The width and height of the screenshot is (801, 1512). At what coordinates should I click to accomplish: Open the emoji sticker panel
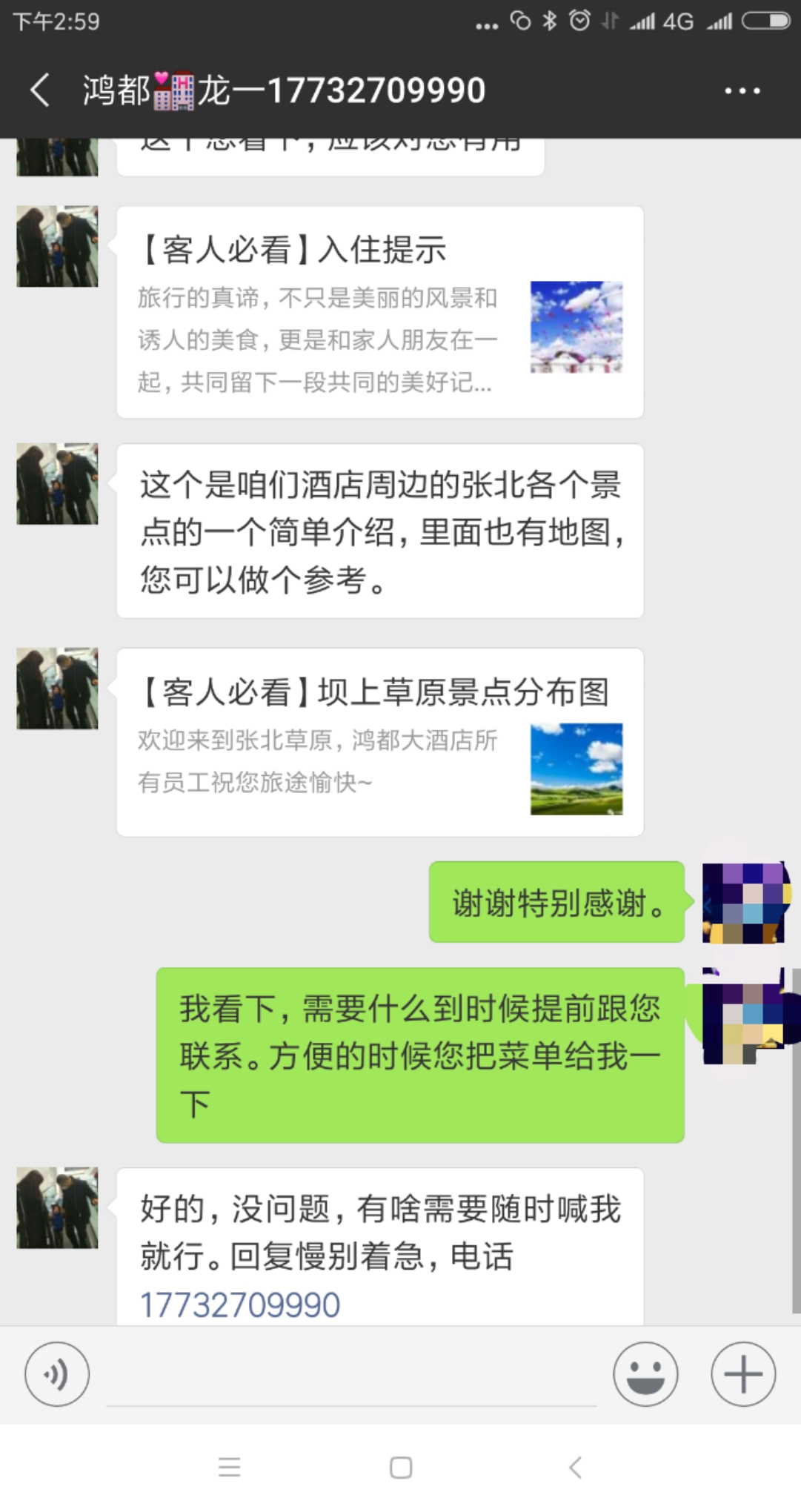click(645, 1373)
